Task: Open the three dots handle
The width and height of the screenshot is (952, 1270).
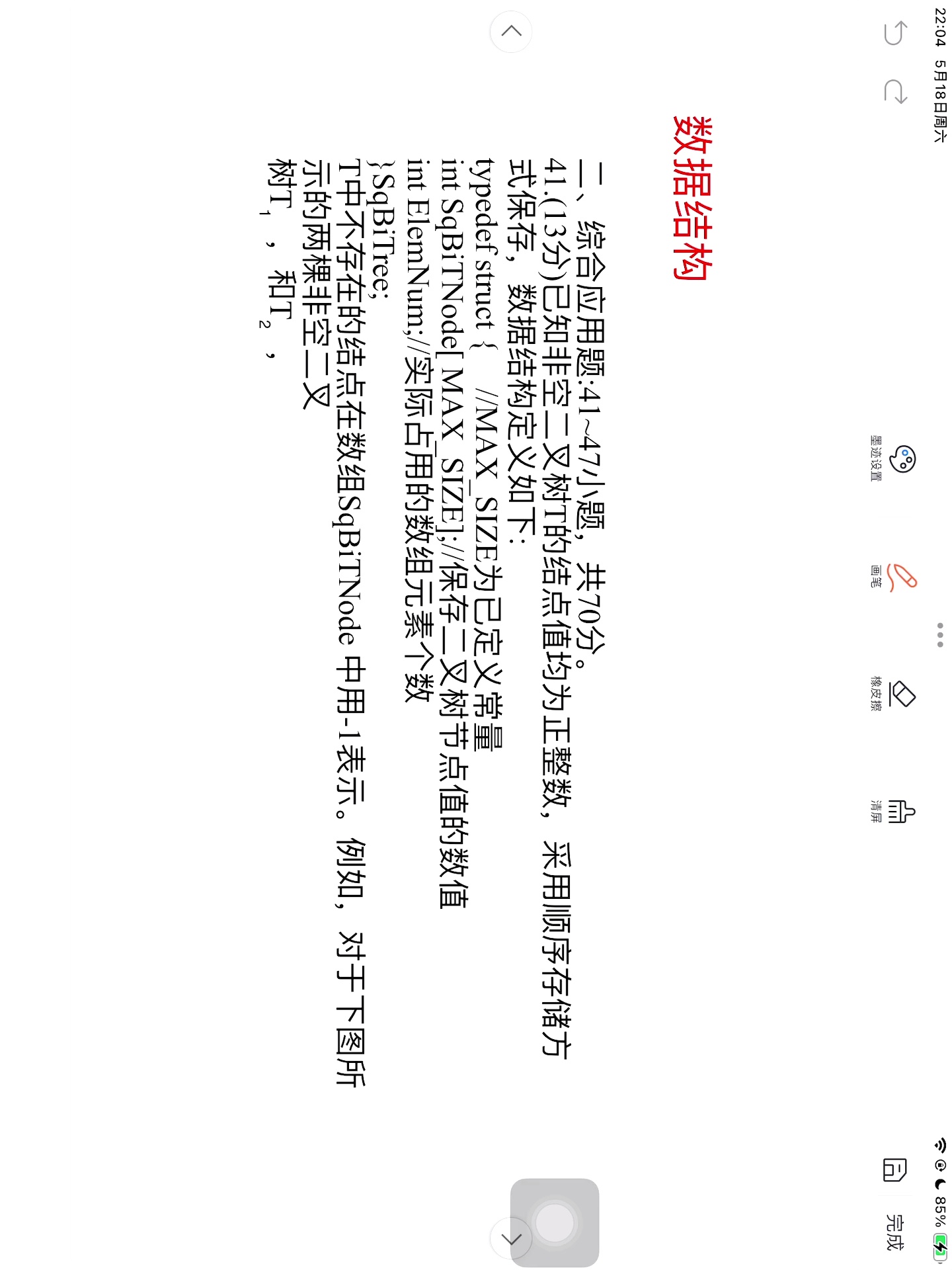Action: click(x=940, y=634)
